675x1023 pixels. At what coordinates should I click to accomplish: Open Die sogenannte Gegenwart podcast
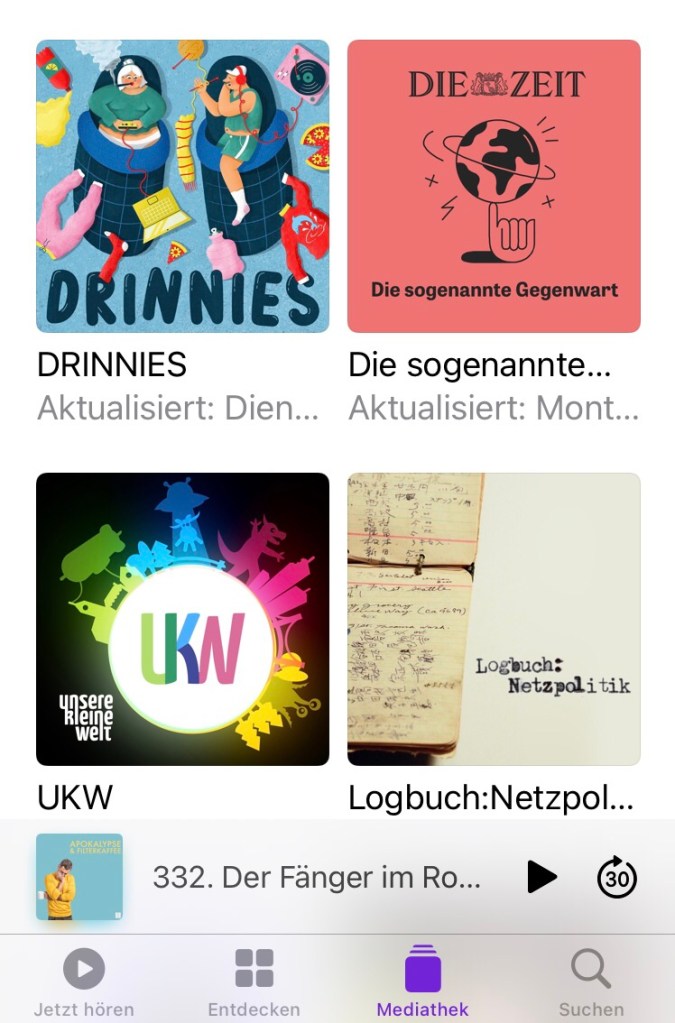pyautogui.click(x=494, y=186)
